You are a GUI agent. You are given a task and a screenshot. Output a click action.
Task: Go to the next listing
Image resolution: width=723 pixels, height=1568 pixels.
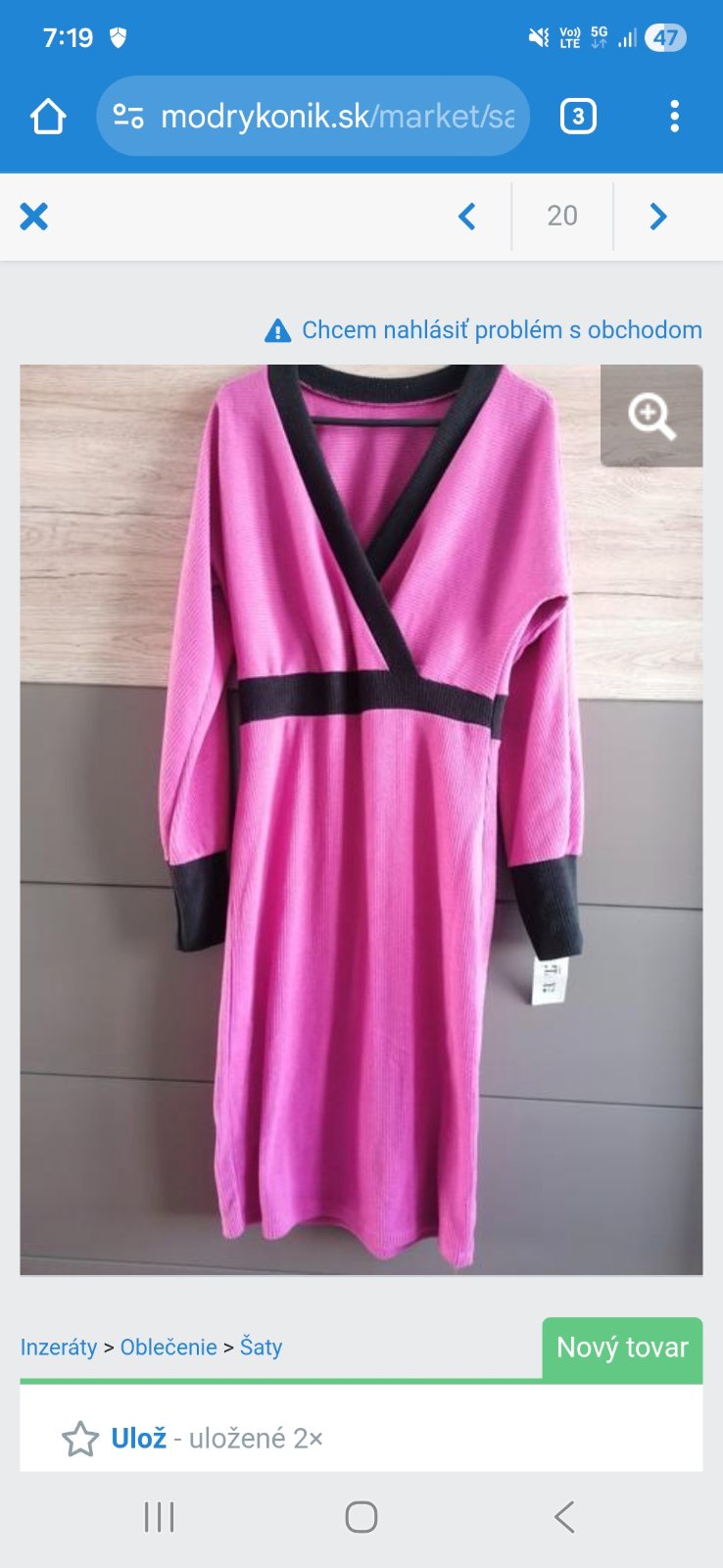pyautogui.click(x=658, y=217)
